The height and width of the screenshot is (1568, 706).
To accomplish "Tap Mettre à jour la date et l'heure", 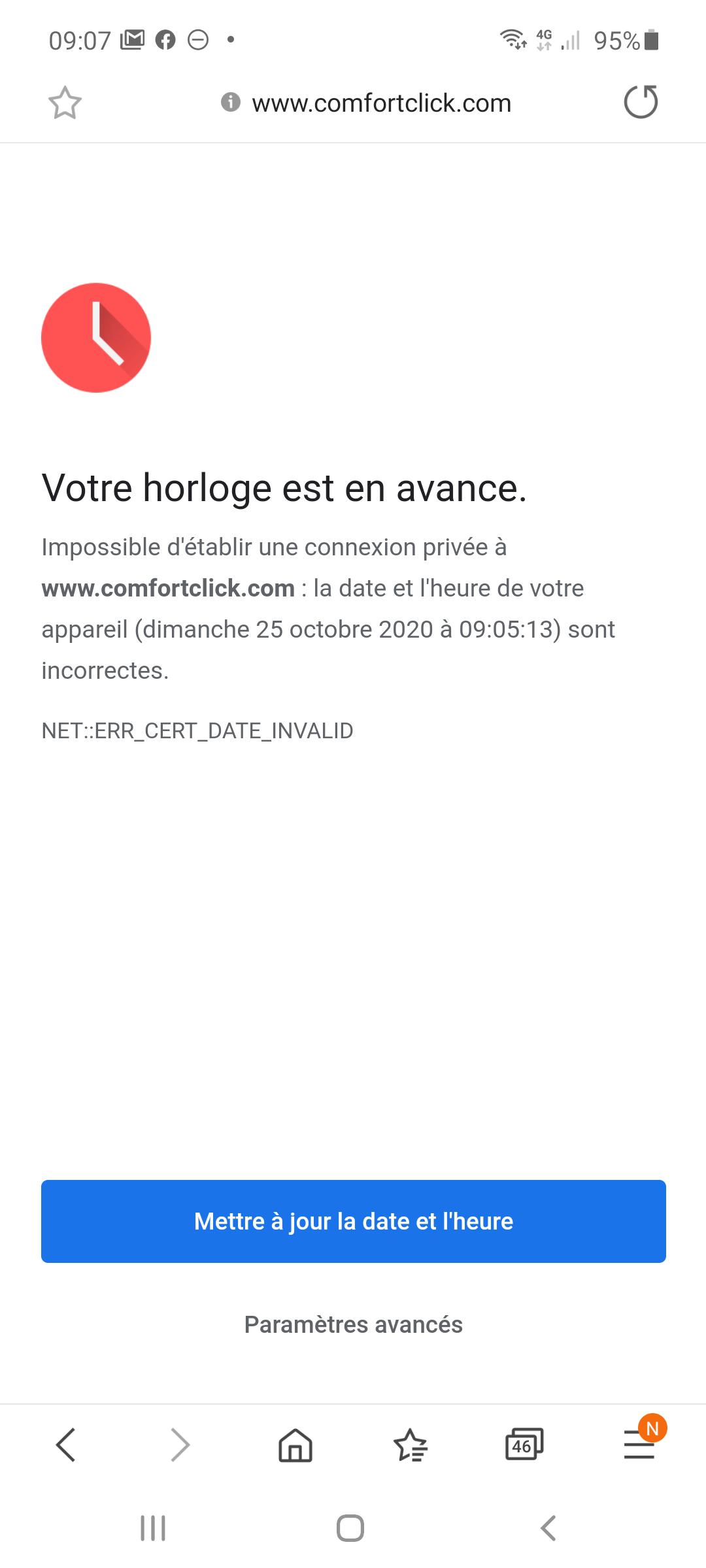I will pos(353,1221).
